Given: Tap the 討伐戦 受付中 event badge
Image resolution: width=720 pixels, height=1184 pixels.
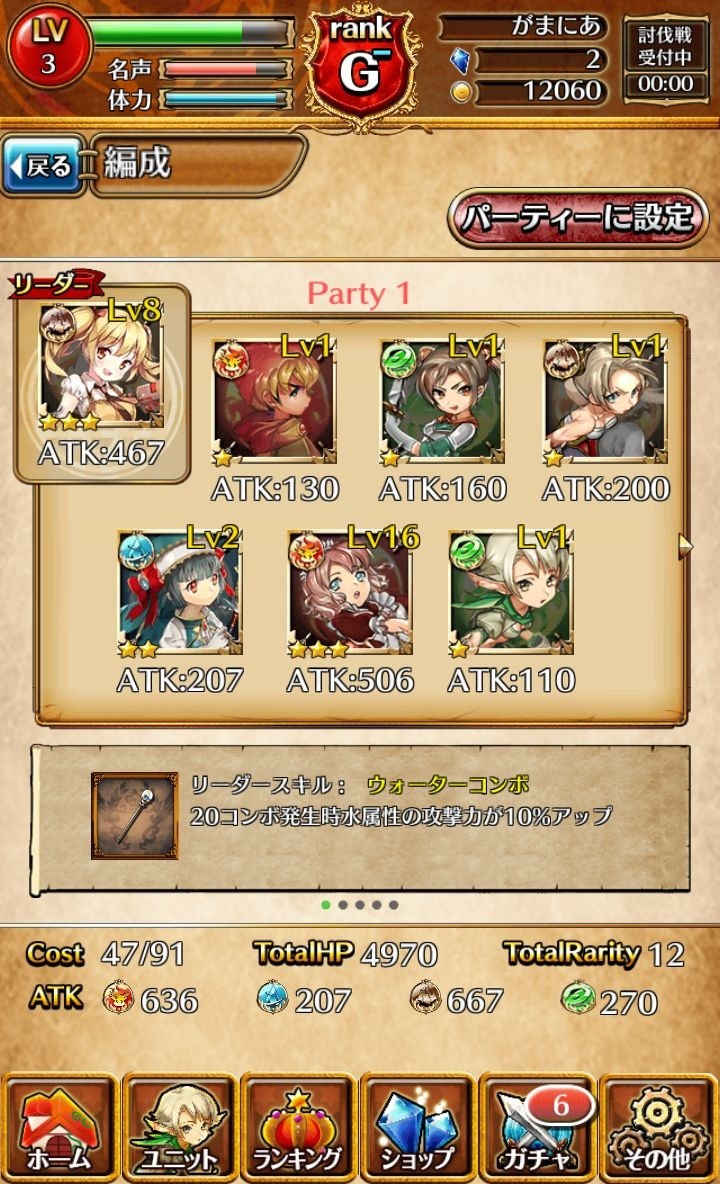Looking at the screenshot, I should click(x=665, y=60).
